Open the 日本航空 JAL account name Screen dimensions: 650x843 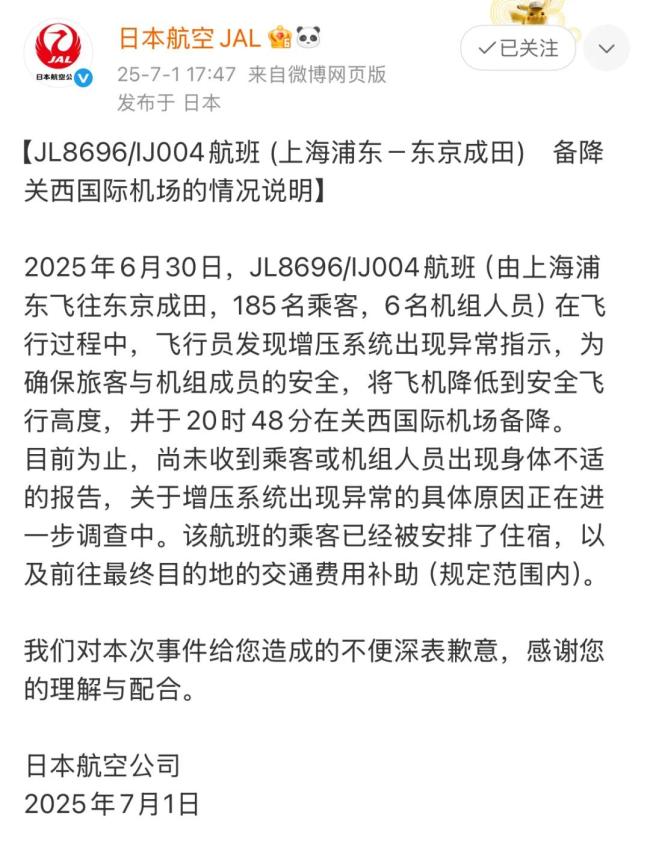click(x=189, y=38)
